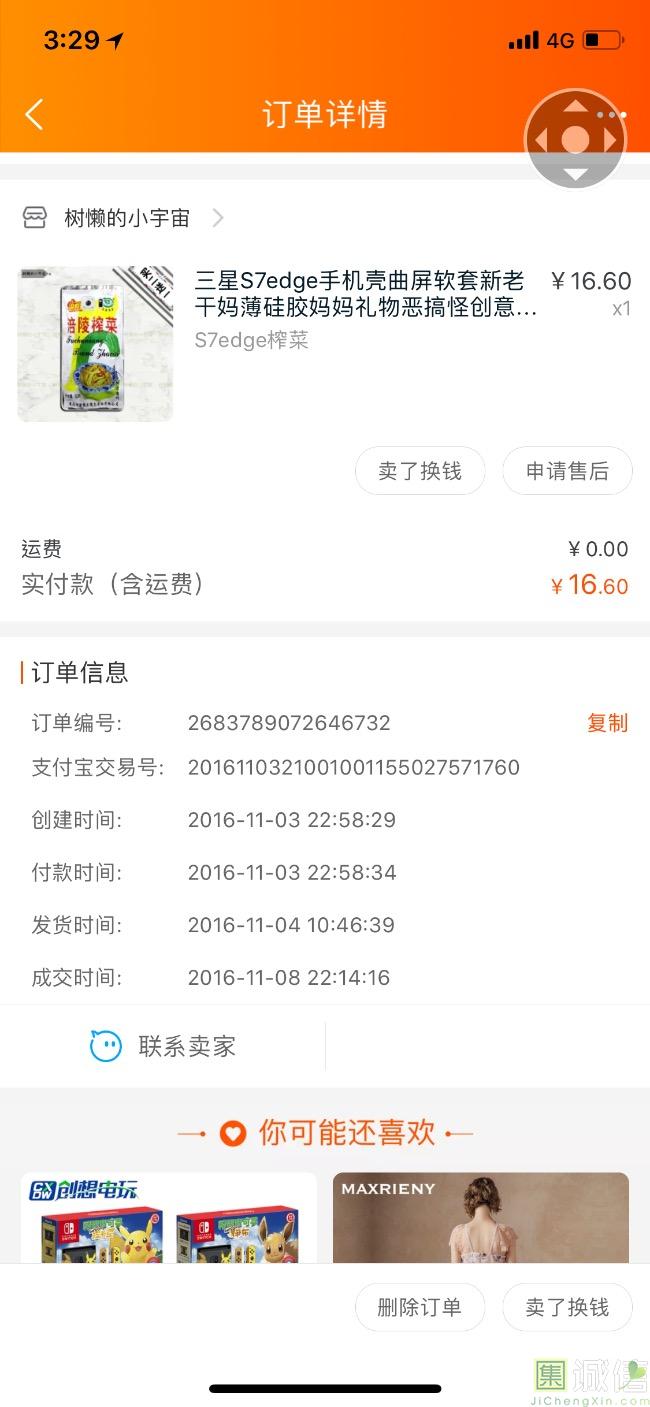Tap 卖了换钱 under the product

pyautogui.click(x=420, y=471)
